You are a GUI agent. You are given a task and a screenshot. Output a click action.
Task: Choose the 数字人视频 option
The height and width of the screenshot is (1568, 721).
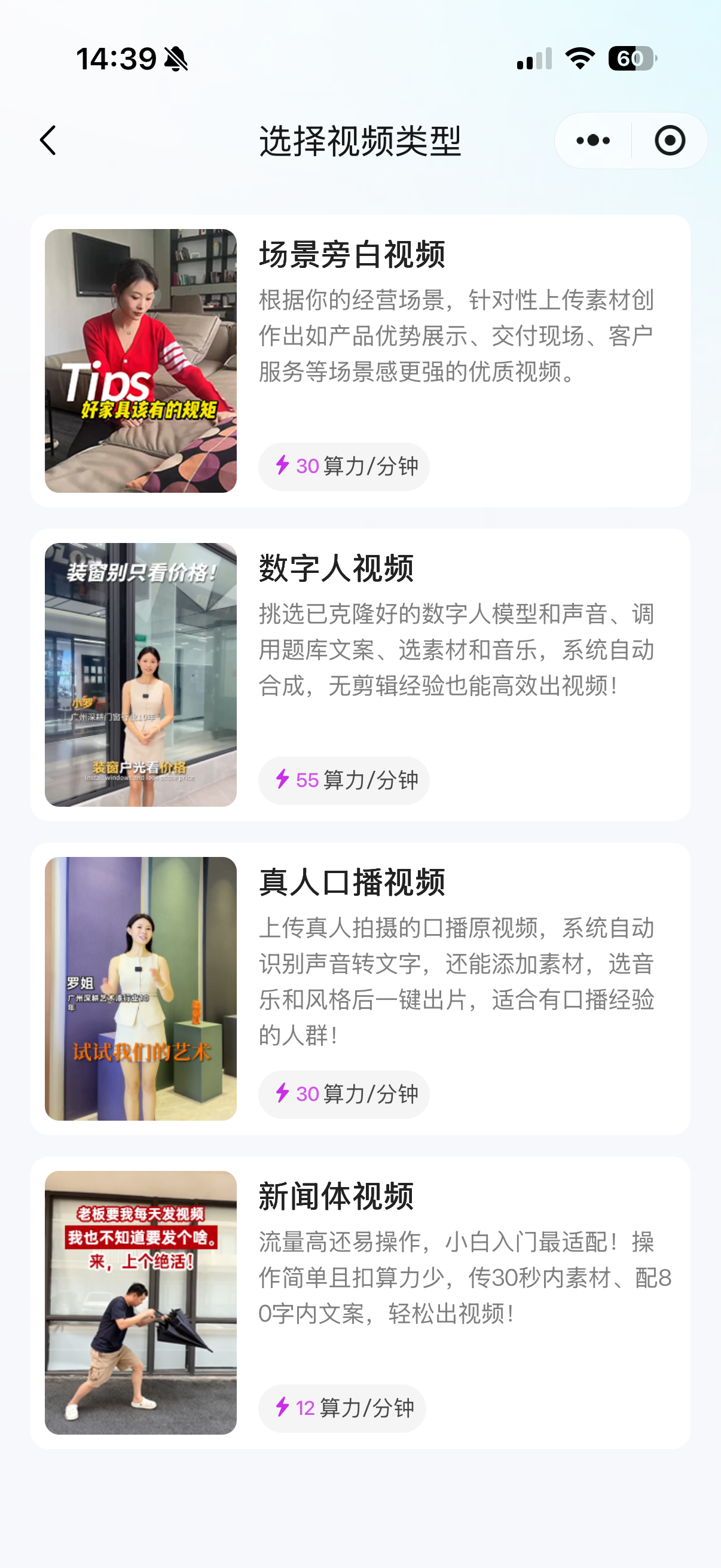[x=360, y=675]
